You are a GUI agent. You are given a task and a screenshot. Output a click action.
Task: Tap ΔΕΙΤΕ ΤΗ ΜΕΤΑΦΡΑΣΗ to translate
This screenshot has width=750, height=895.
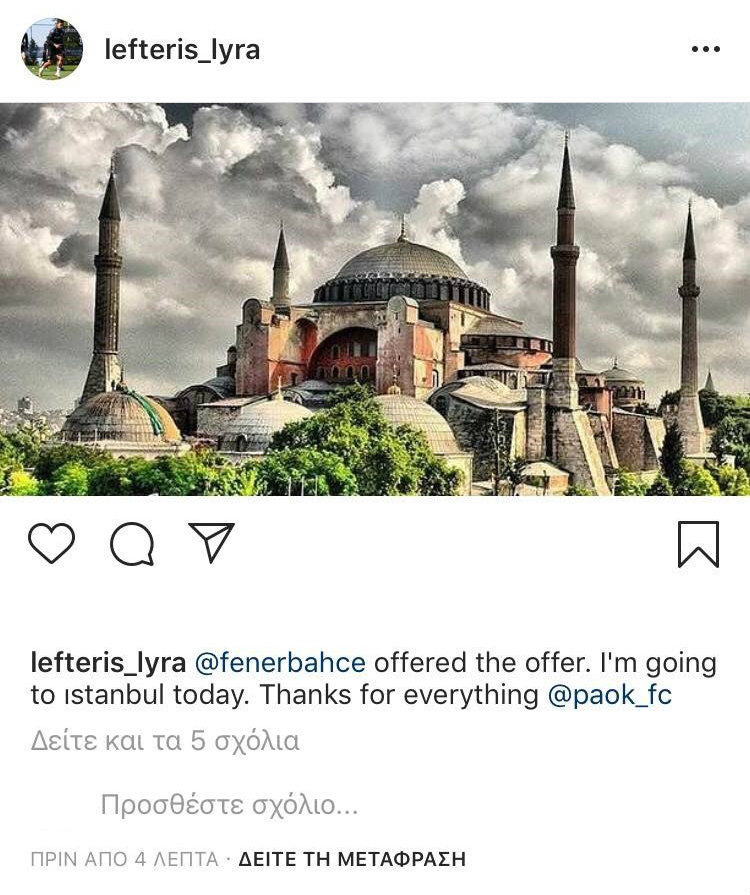(352, 858)
